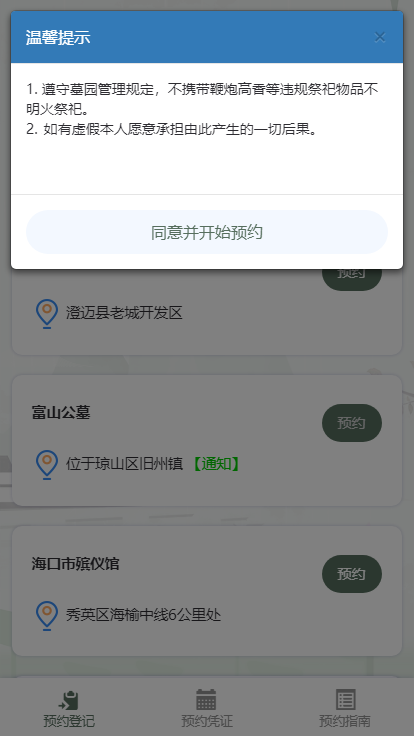Close the 温馨提示 dialog
The image size is (414, 736).
click(x=380, y=37)
